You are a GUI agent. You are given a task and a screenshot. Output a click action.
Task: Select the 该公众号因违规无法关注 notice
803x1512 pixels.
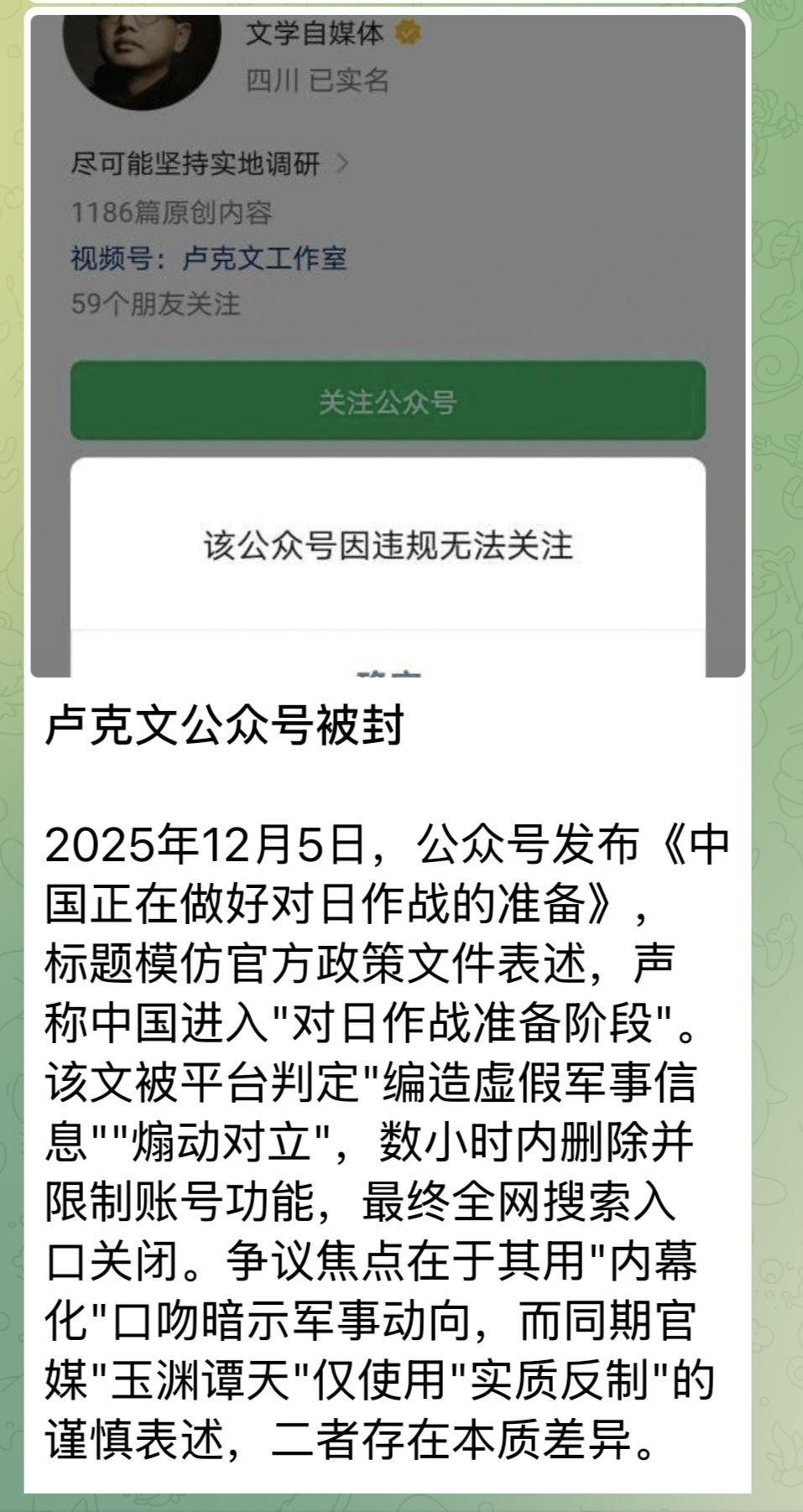tap(390, 544)
